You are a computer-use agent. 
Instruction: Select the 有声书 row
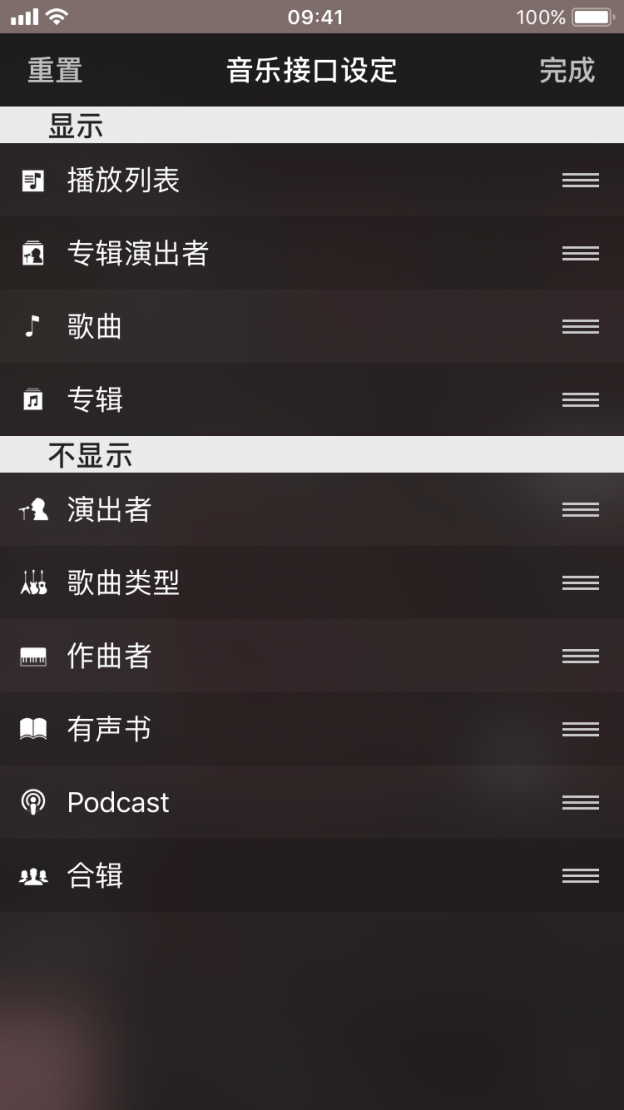pyautogui.click(x=312, y=729)
